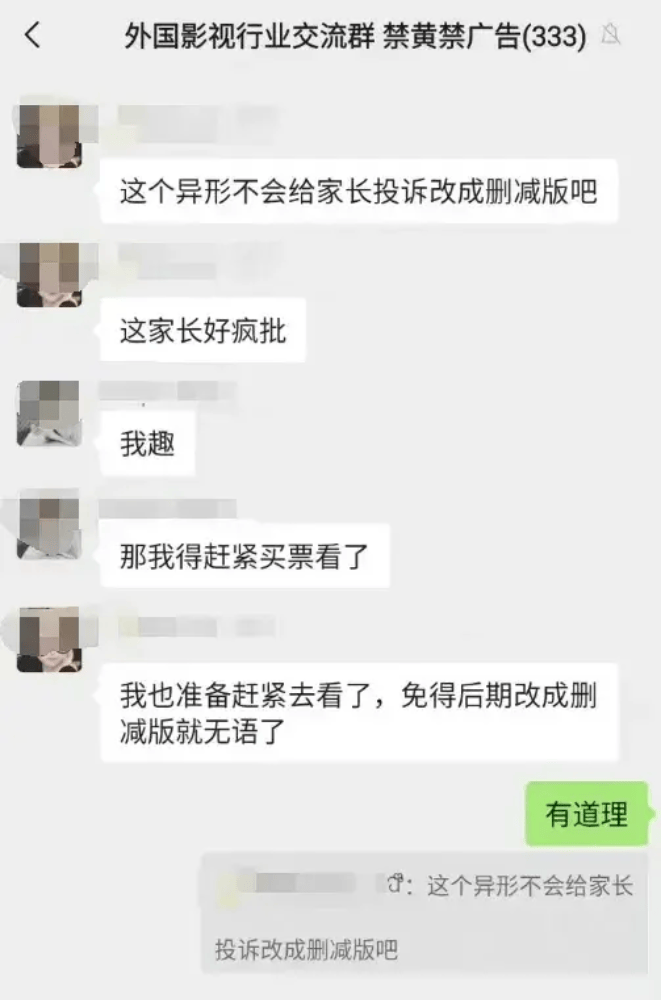Open avatar beside 我也准备赶紧去看了 message

[x=49, y=640]
